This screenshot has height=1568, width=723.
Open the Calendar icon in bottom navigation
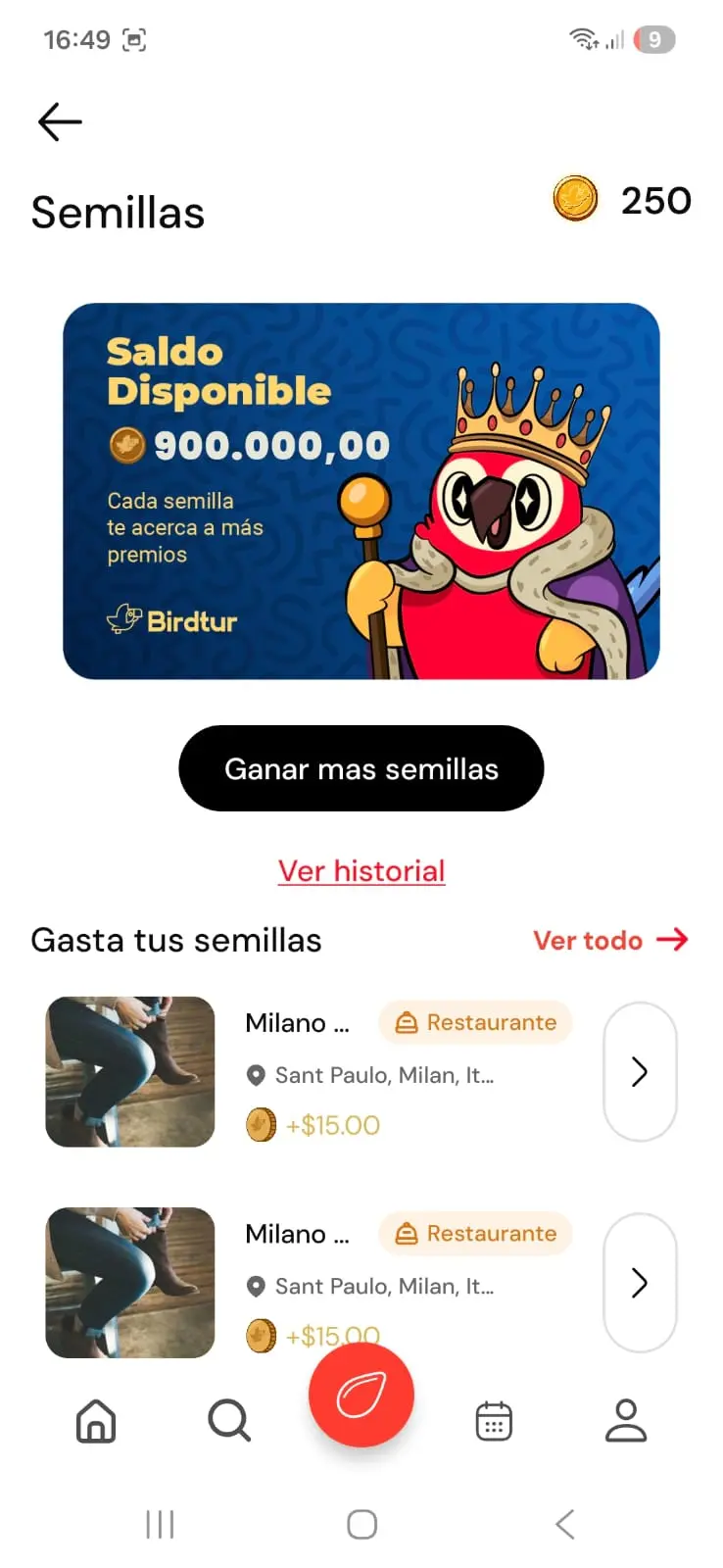pos(494,1422)
